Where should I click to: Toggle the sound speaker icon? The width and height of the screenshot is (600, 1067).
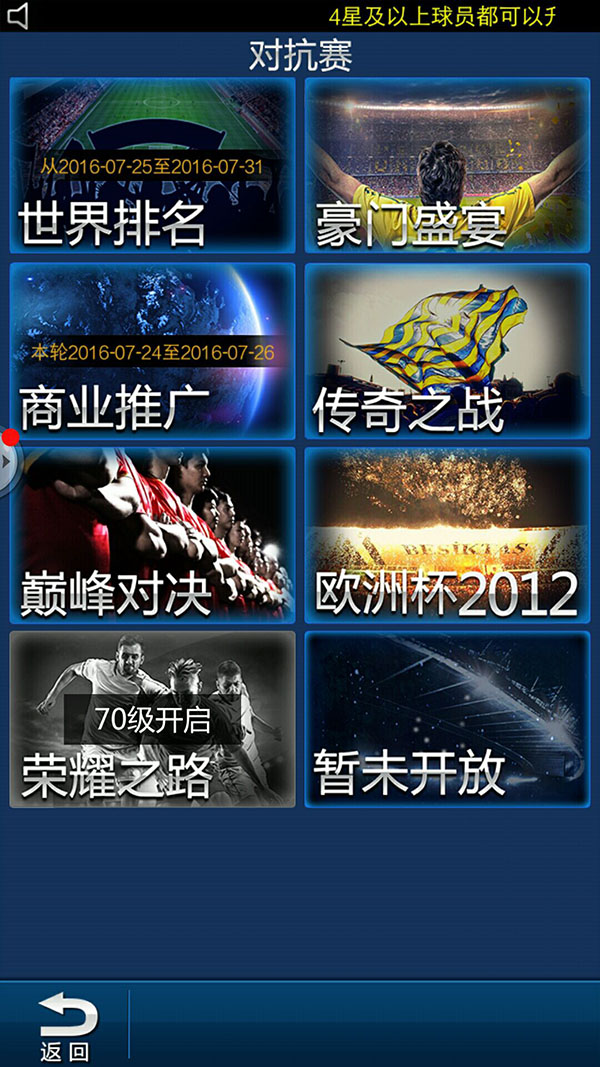[18, 16]
